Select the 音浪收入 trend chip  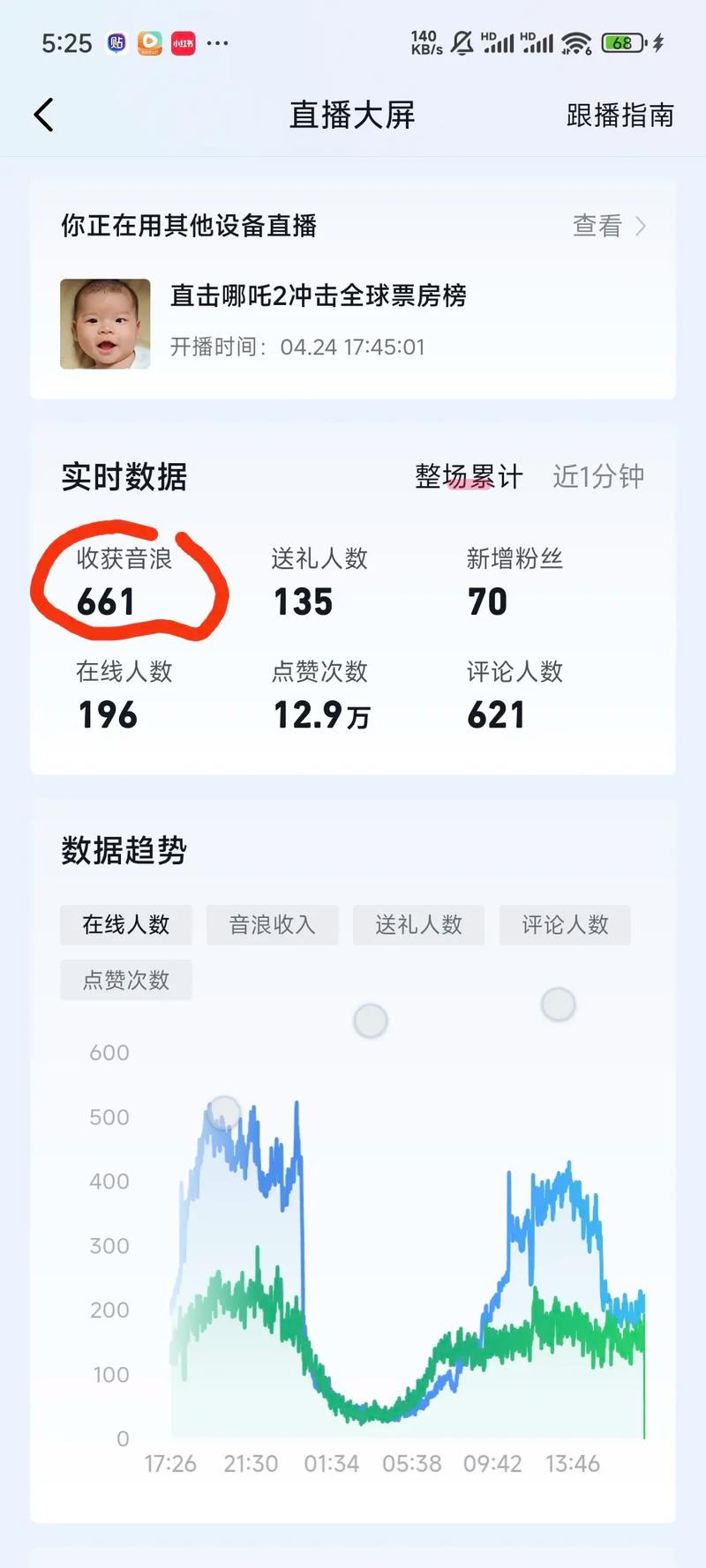pyautogui.click(x=272, y=925)
